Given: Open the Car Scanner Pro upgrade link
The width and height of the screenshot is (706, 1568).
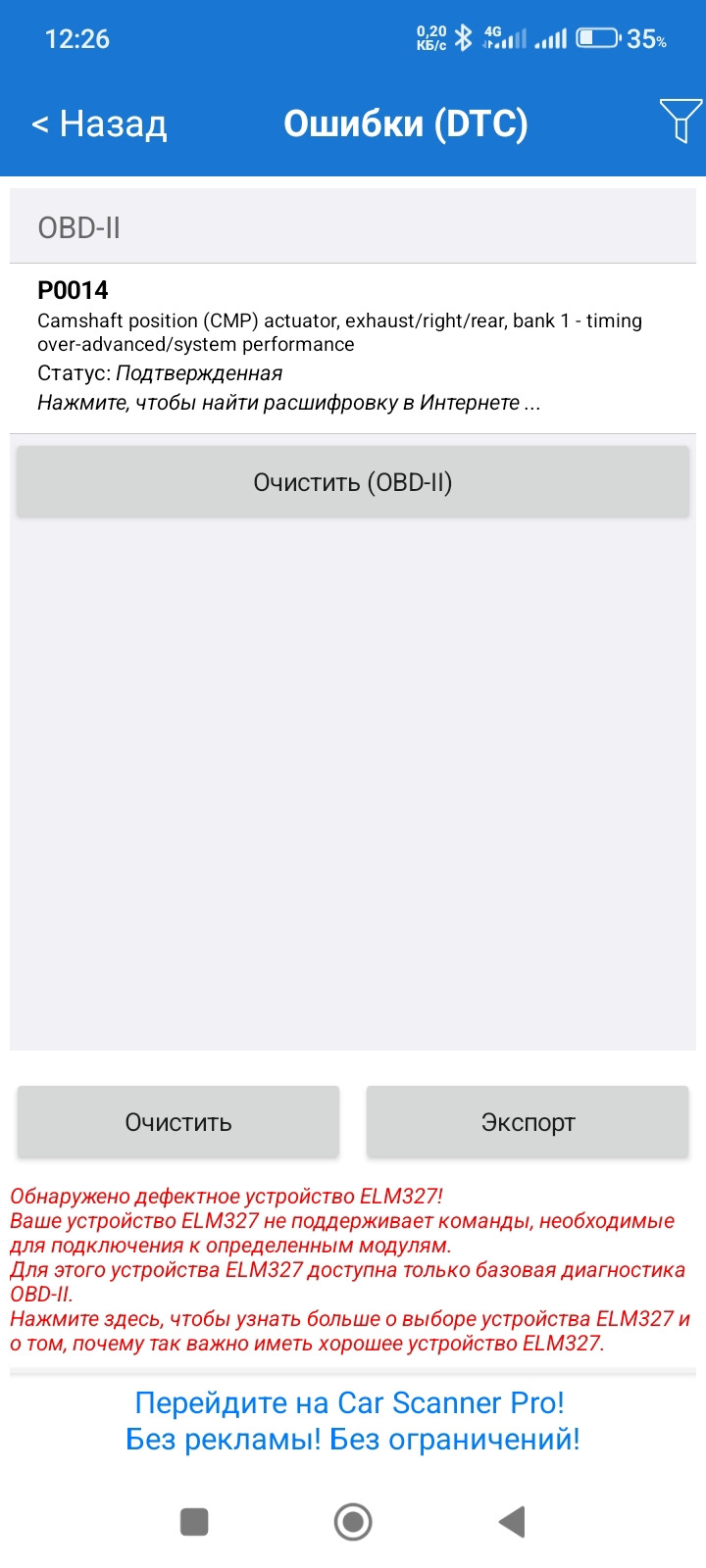Looking at the screenshot, I should (351, 1421).
